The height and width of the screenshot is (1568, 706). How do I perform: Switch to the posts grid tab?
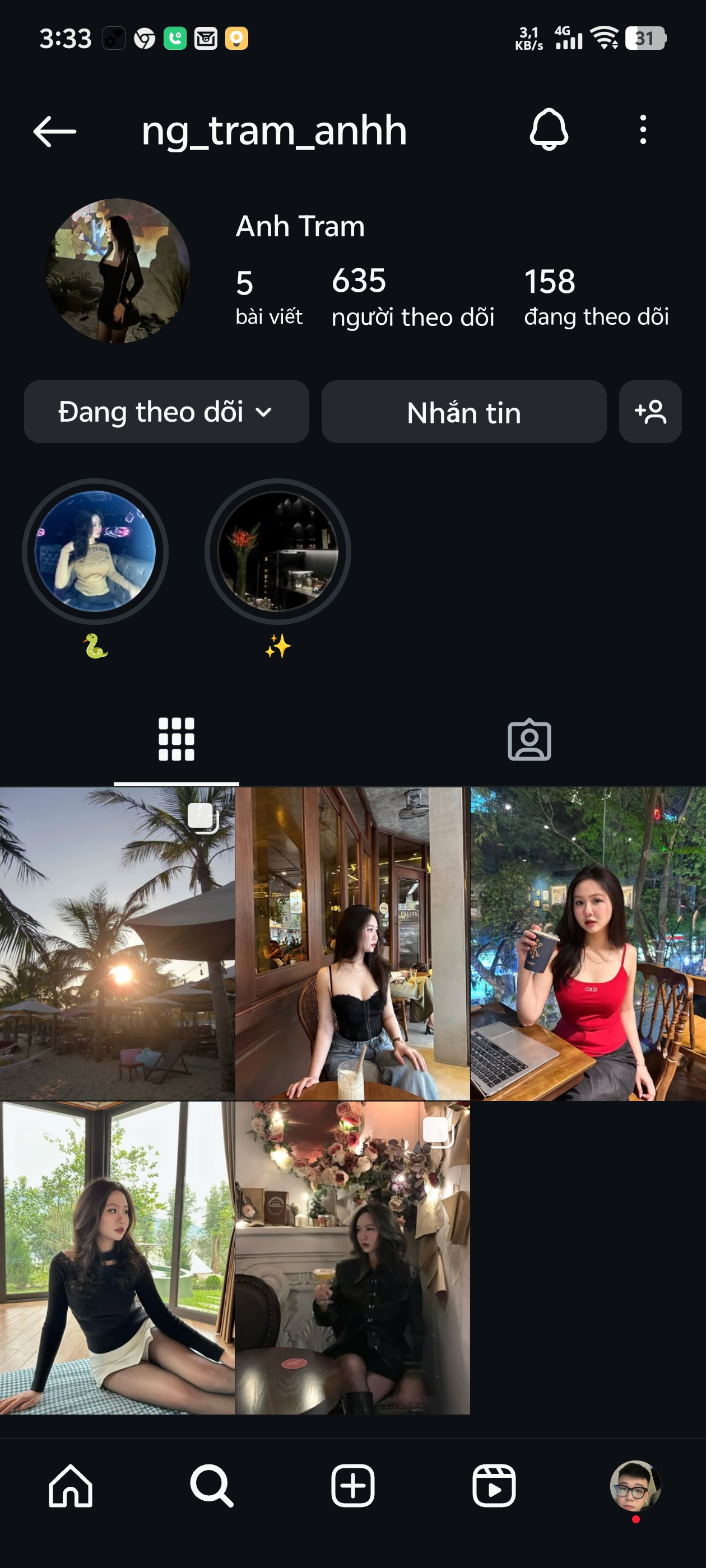tap(176, 740)
